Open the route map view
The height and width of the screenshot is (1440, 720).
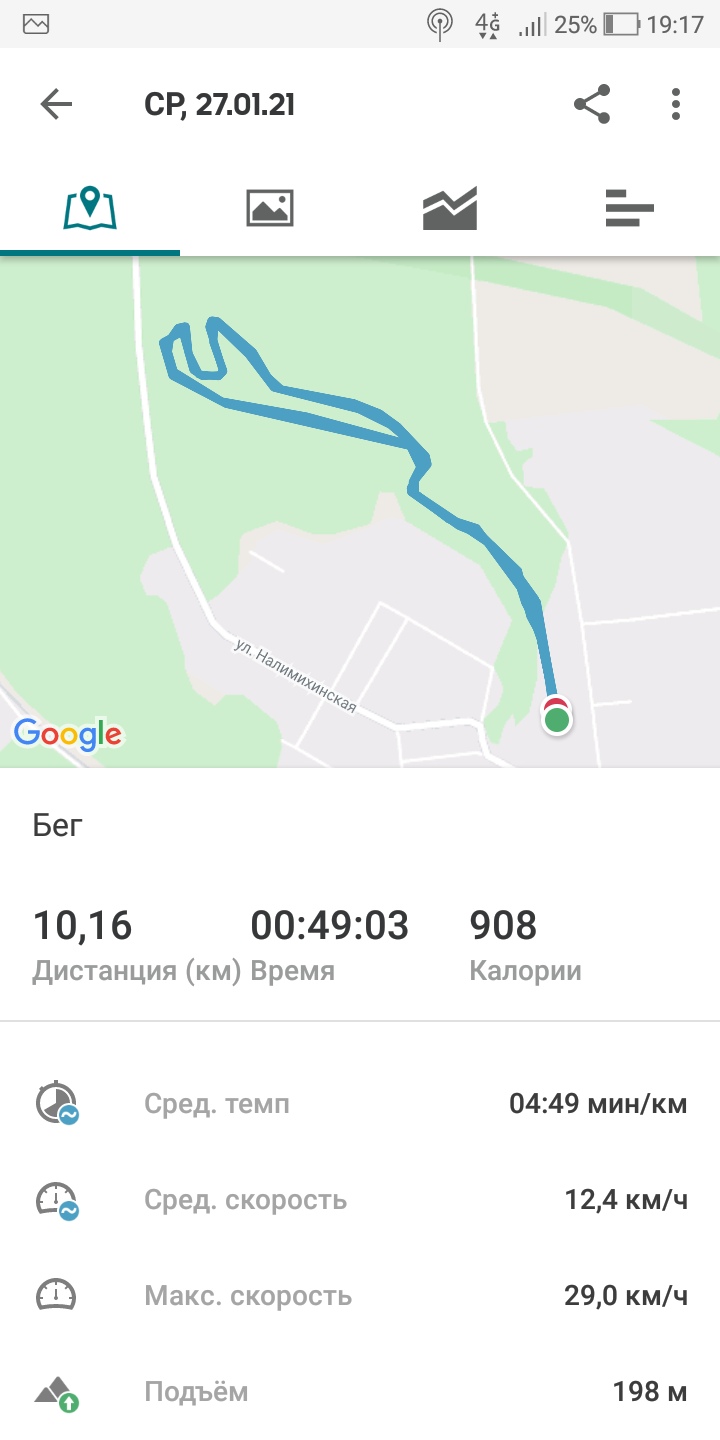[x=360, y=512]
